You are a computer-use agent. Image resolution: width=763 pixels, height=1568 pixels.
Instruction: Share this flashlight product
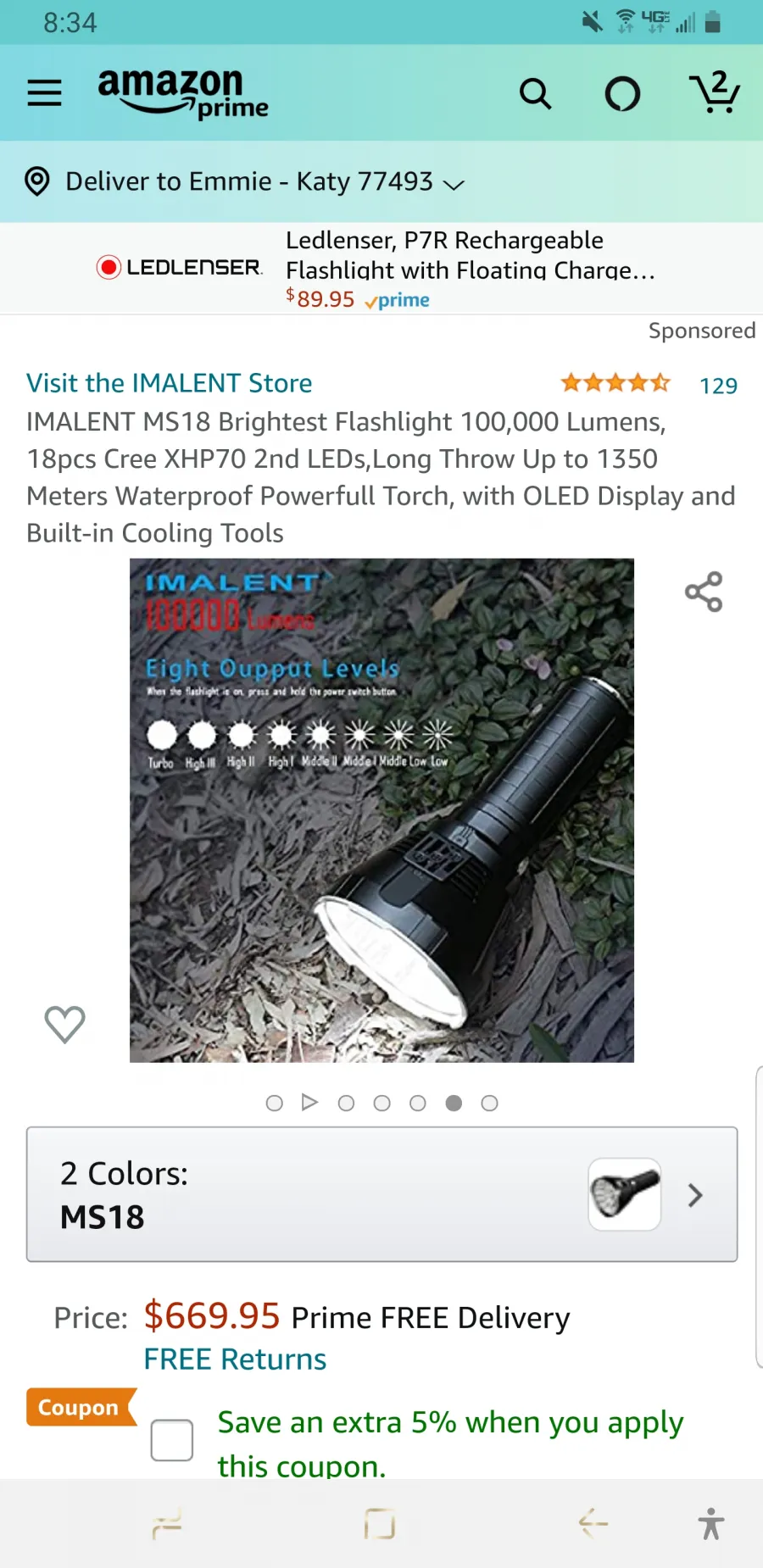pos(704,592)
